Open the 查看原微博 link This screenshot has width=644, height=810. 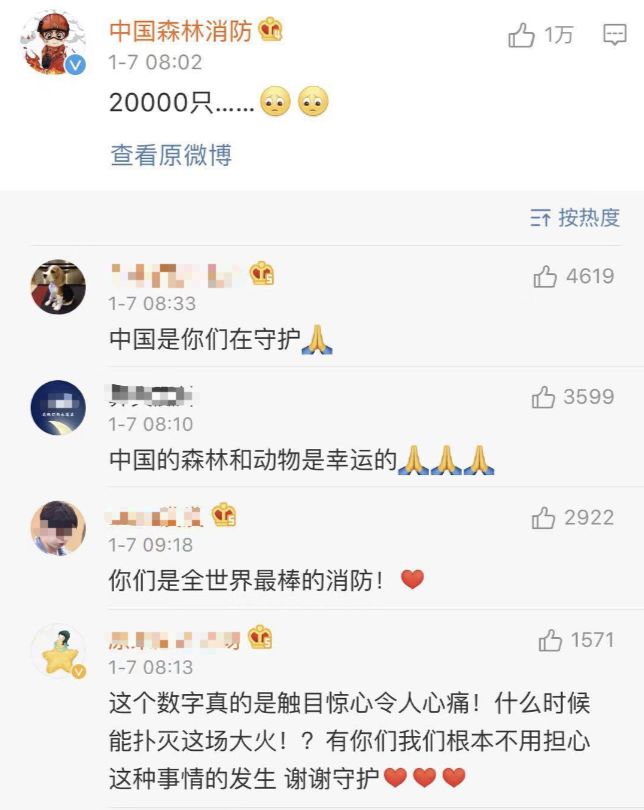click(171, 155)
